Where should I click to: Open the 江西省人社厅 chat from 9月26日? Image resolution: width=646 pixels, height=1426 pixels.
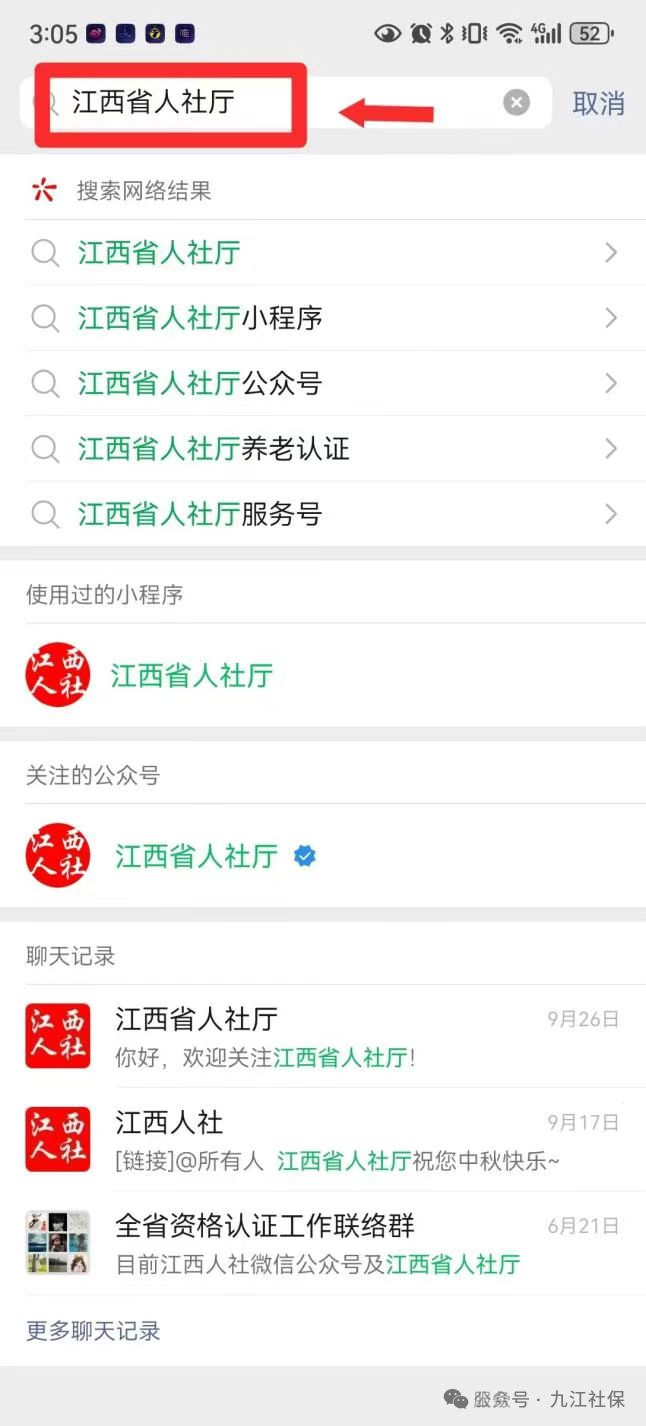pos(320,1036)
